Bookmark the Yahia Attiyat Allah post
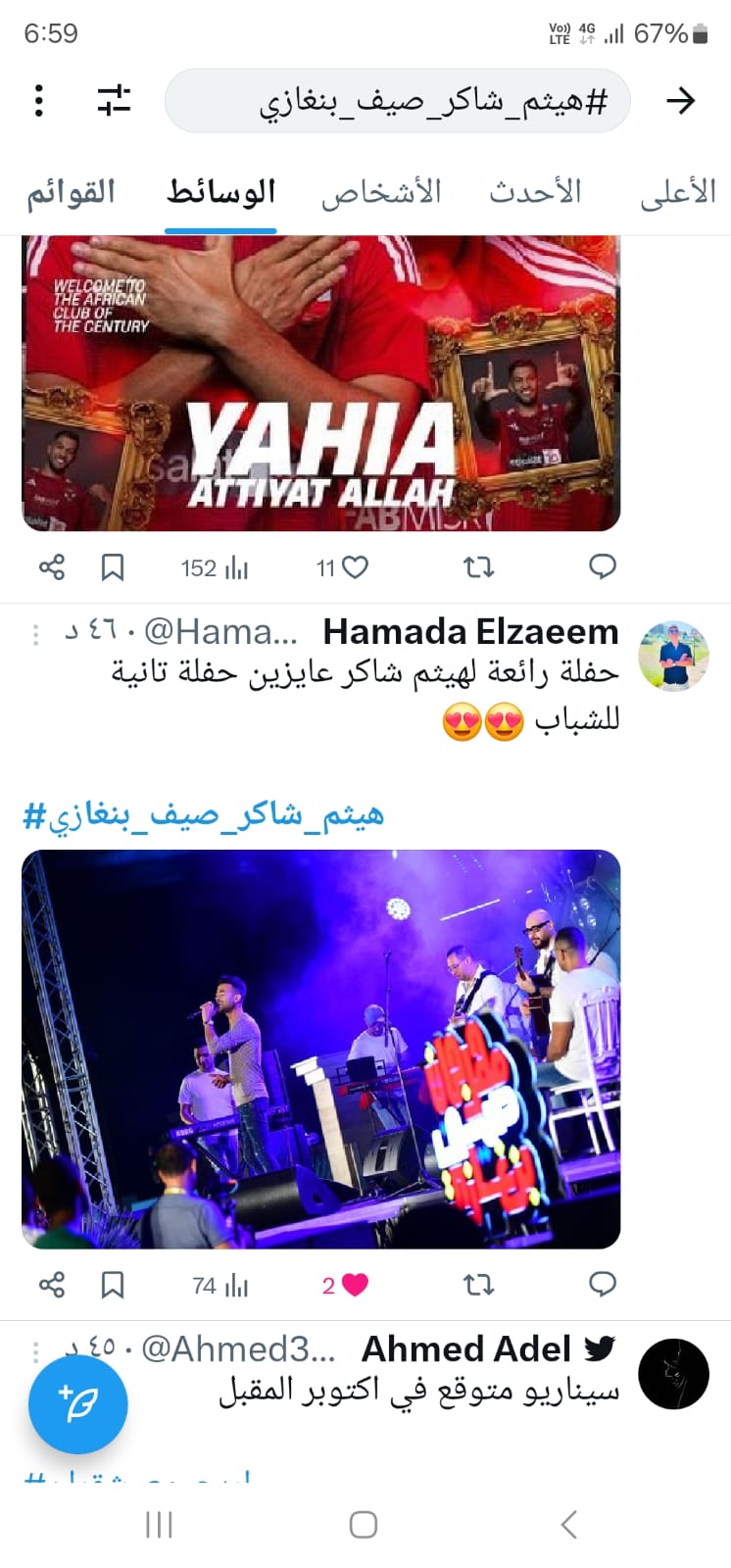This screenshot has width=731, height=1568. 113,567
